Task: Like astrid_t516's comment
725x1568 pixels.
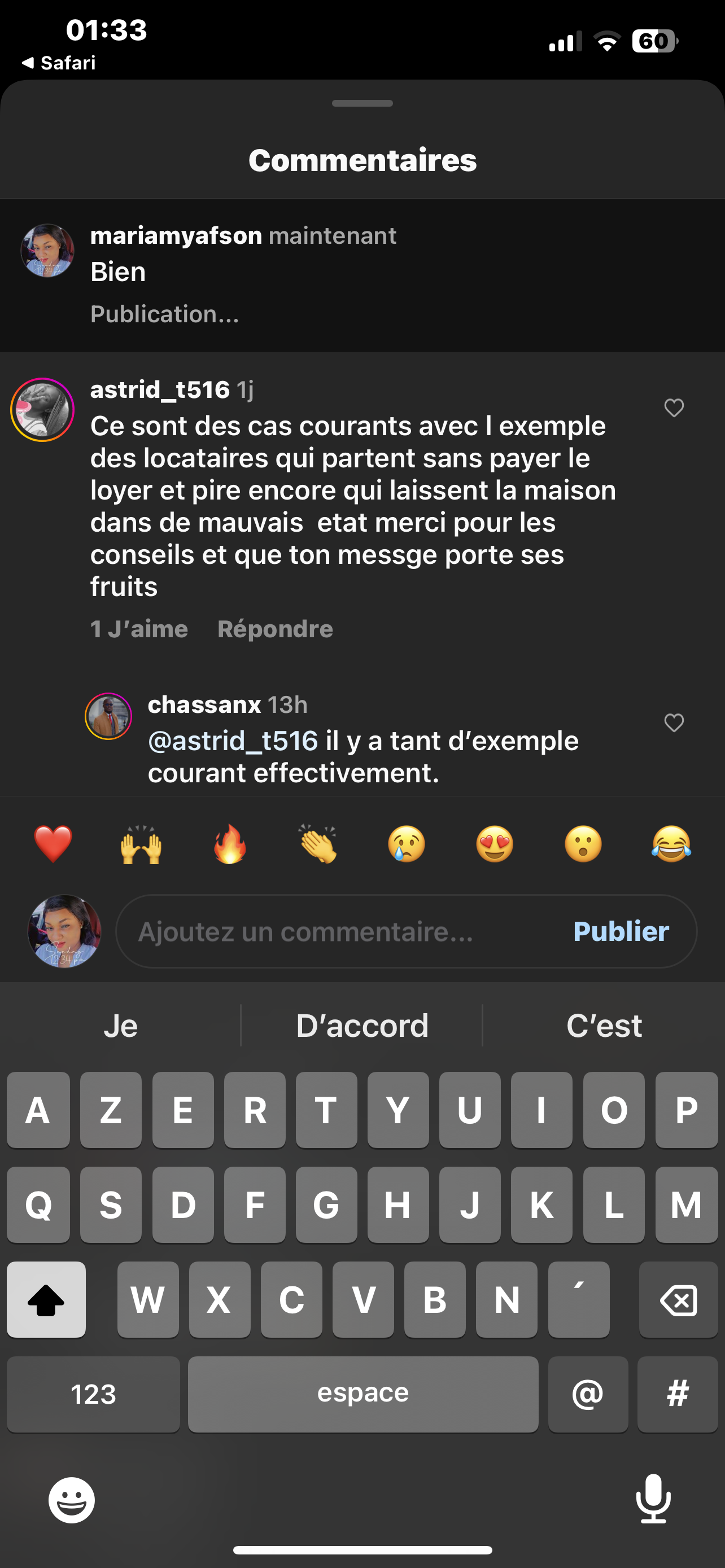Action: [x=673, y=408]
